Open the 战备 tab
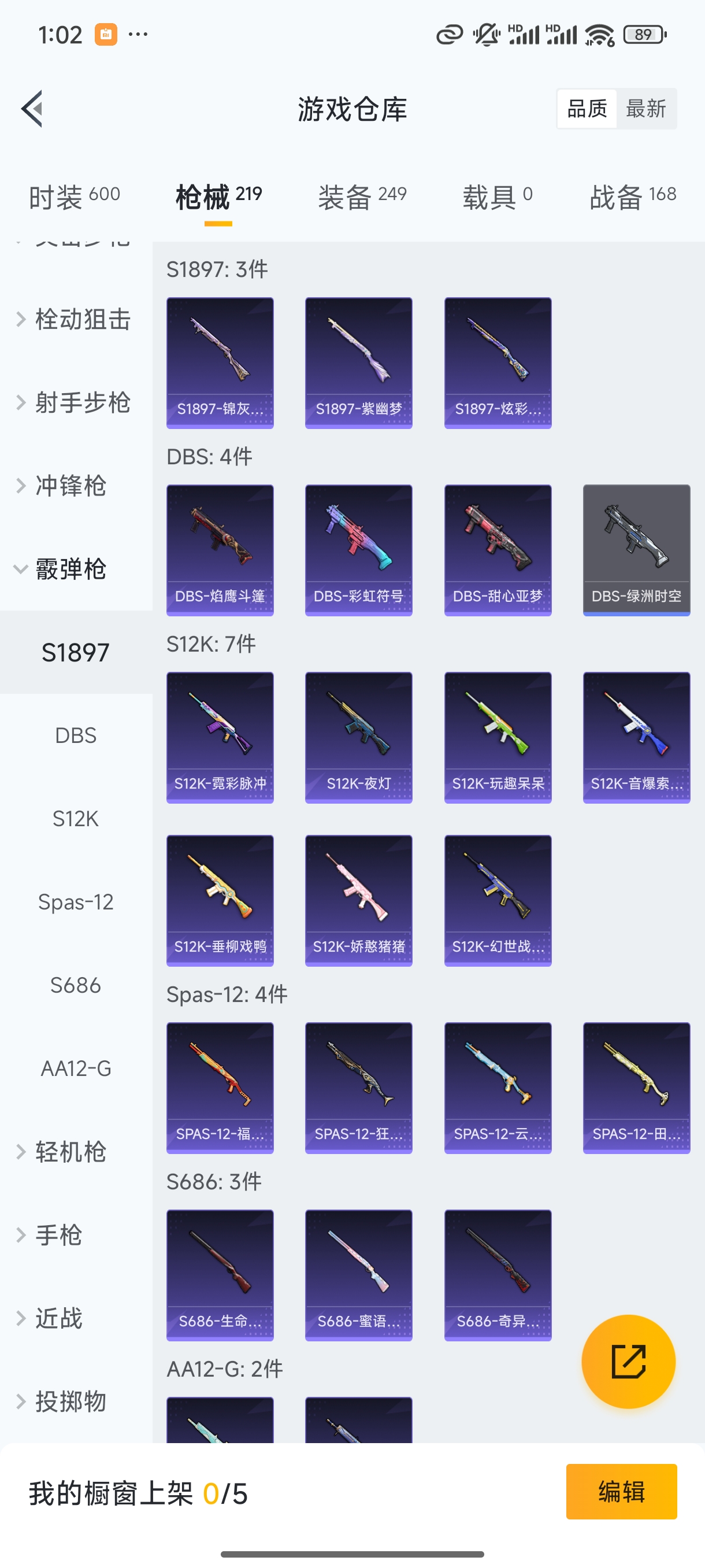 coord(633,197)
